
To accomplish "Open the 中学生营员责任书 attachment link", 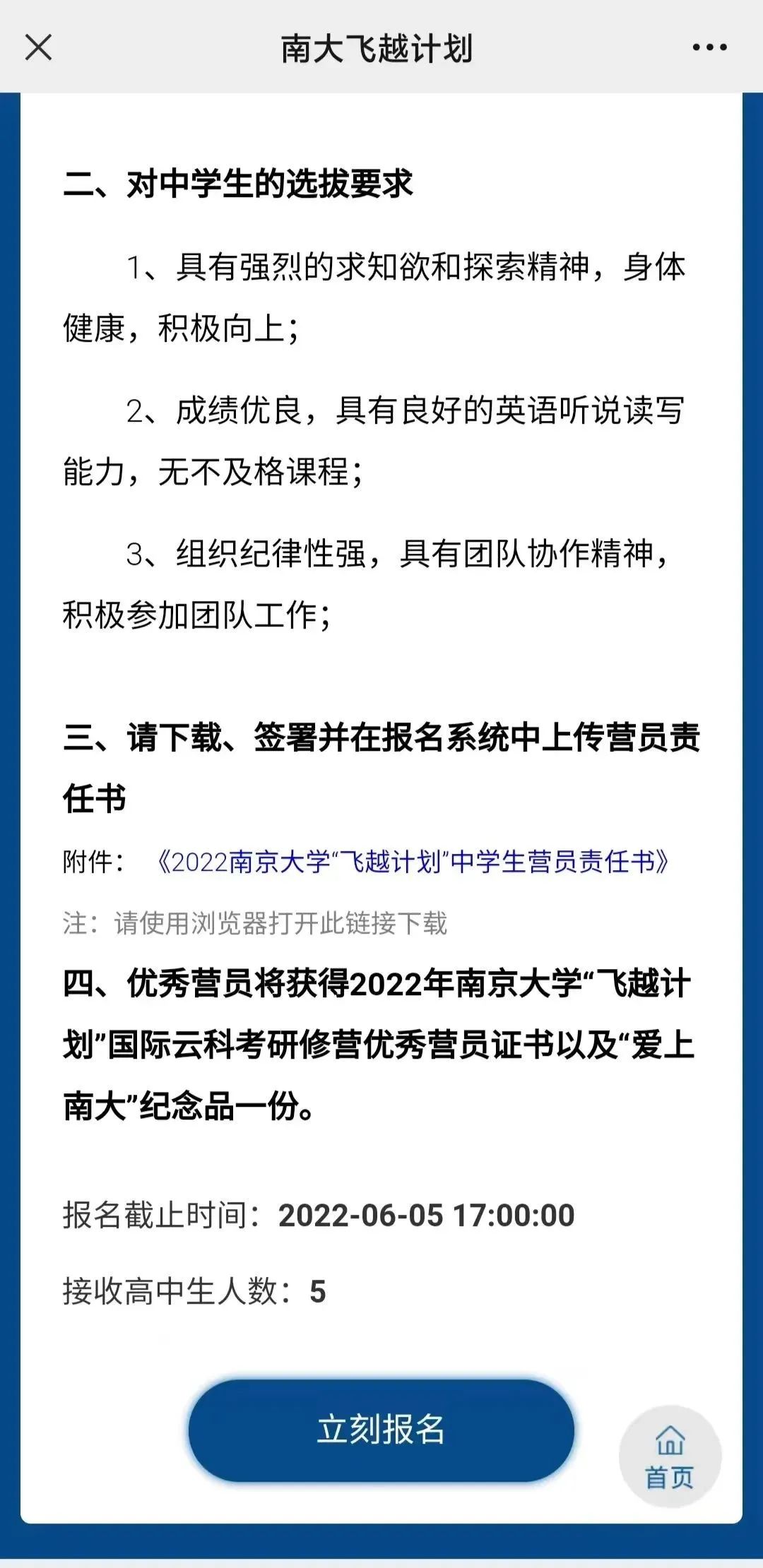I will (412, 862).
